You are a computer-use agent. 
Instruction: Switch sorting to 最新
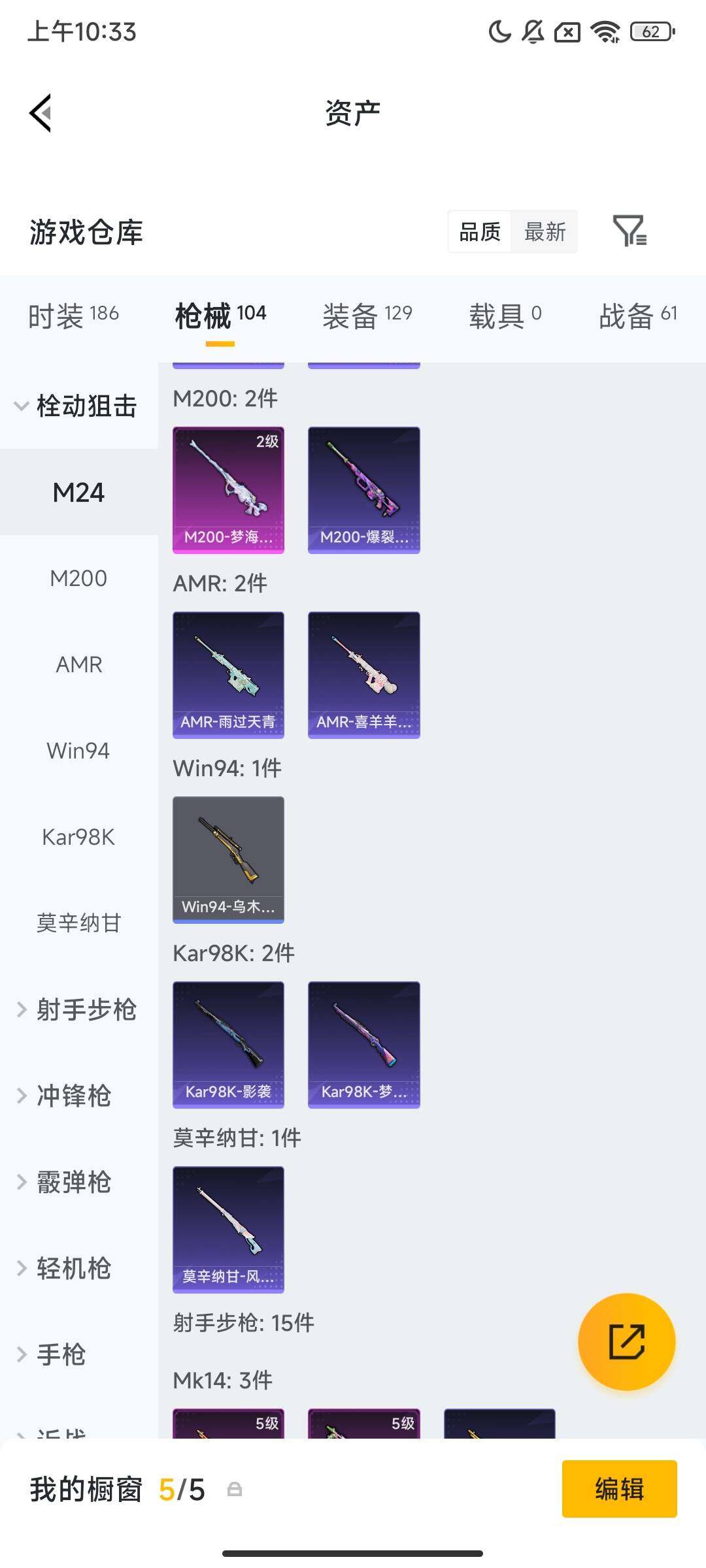pyautogui.click(x=546, y=232)
